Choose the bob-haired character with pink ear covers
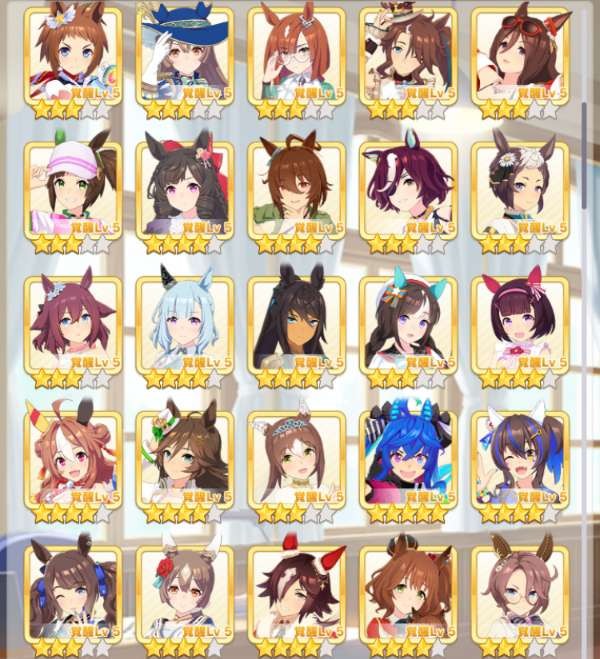The width and height of the screenshot is (600, 659). (519, 325)
